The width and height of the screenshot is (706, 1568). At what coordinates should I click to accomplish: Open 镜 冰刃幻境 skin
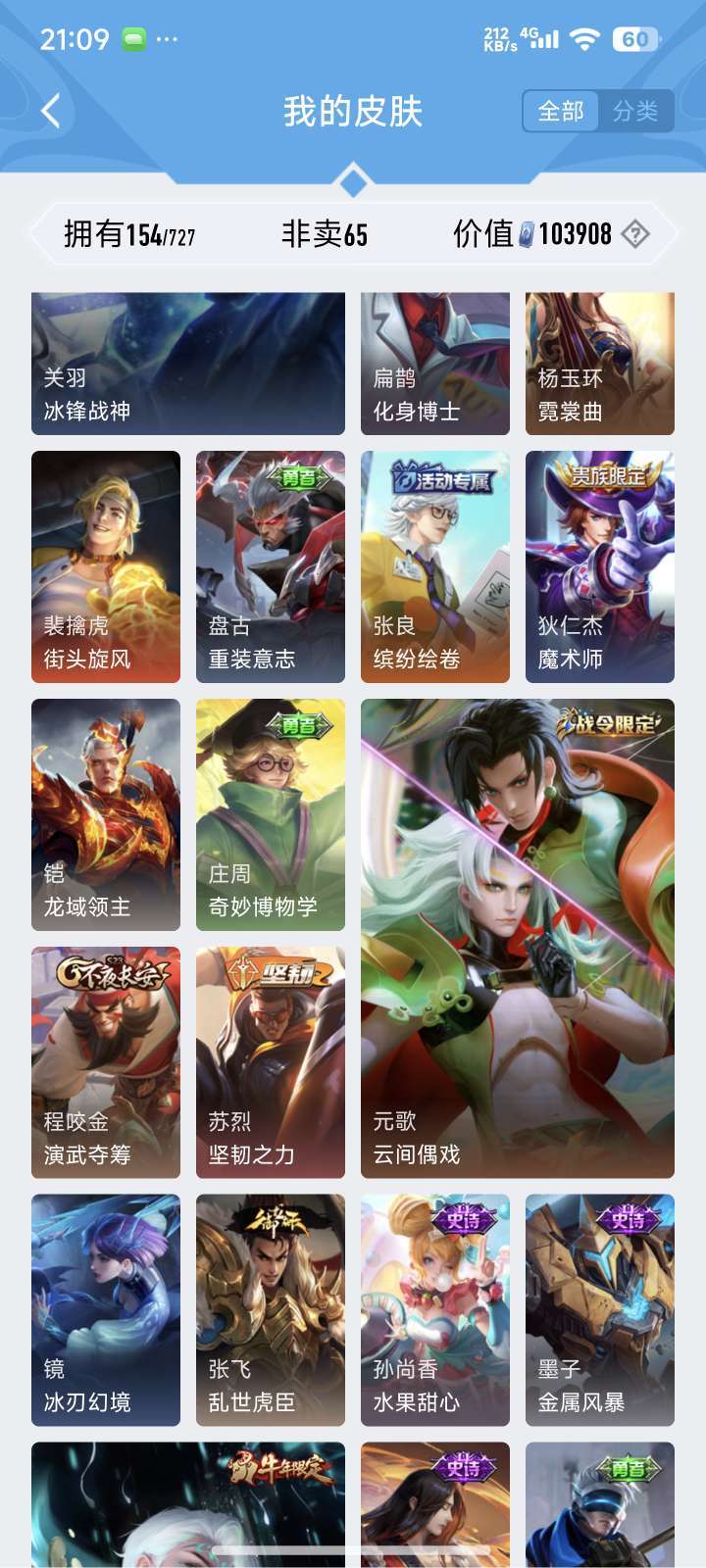pyautogui.click(x=106, y=1309)
